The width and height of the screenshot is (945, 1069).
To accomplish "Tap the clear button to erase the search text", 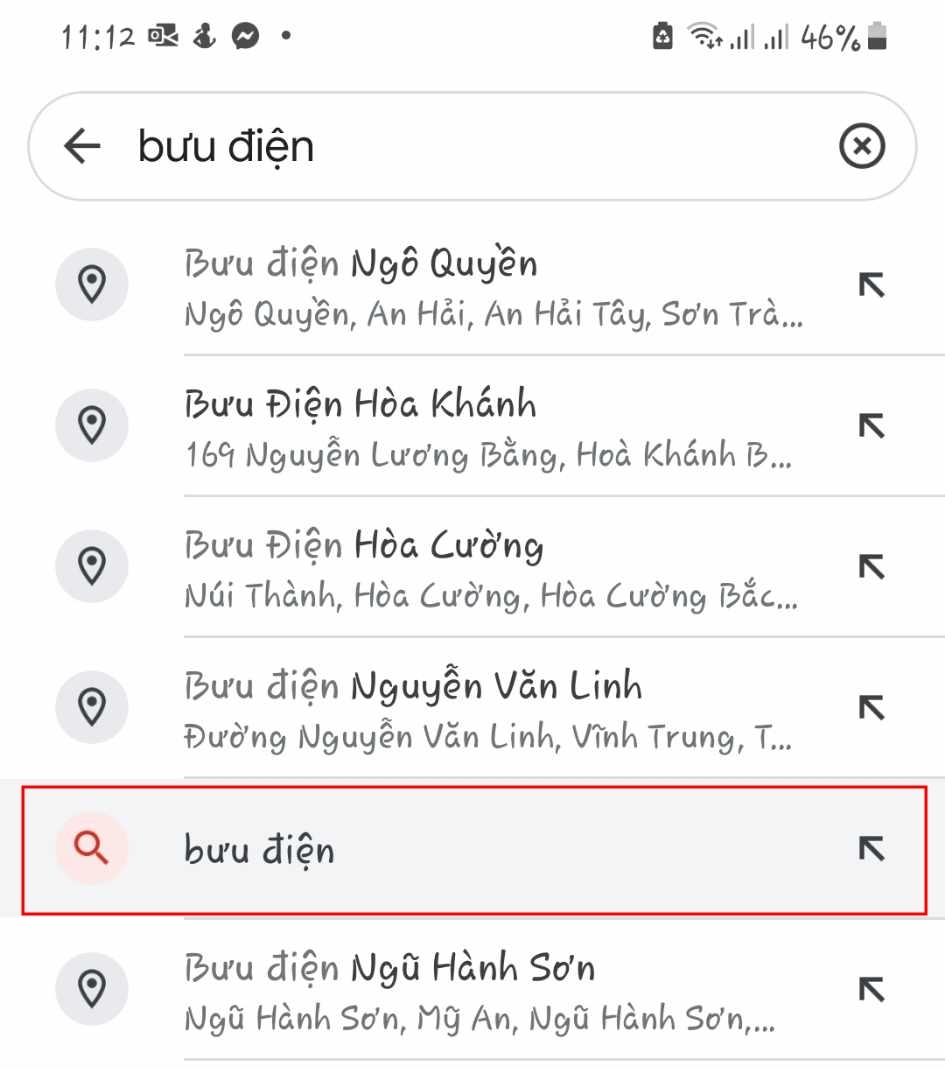I will pos(861,146).
